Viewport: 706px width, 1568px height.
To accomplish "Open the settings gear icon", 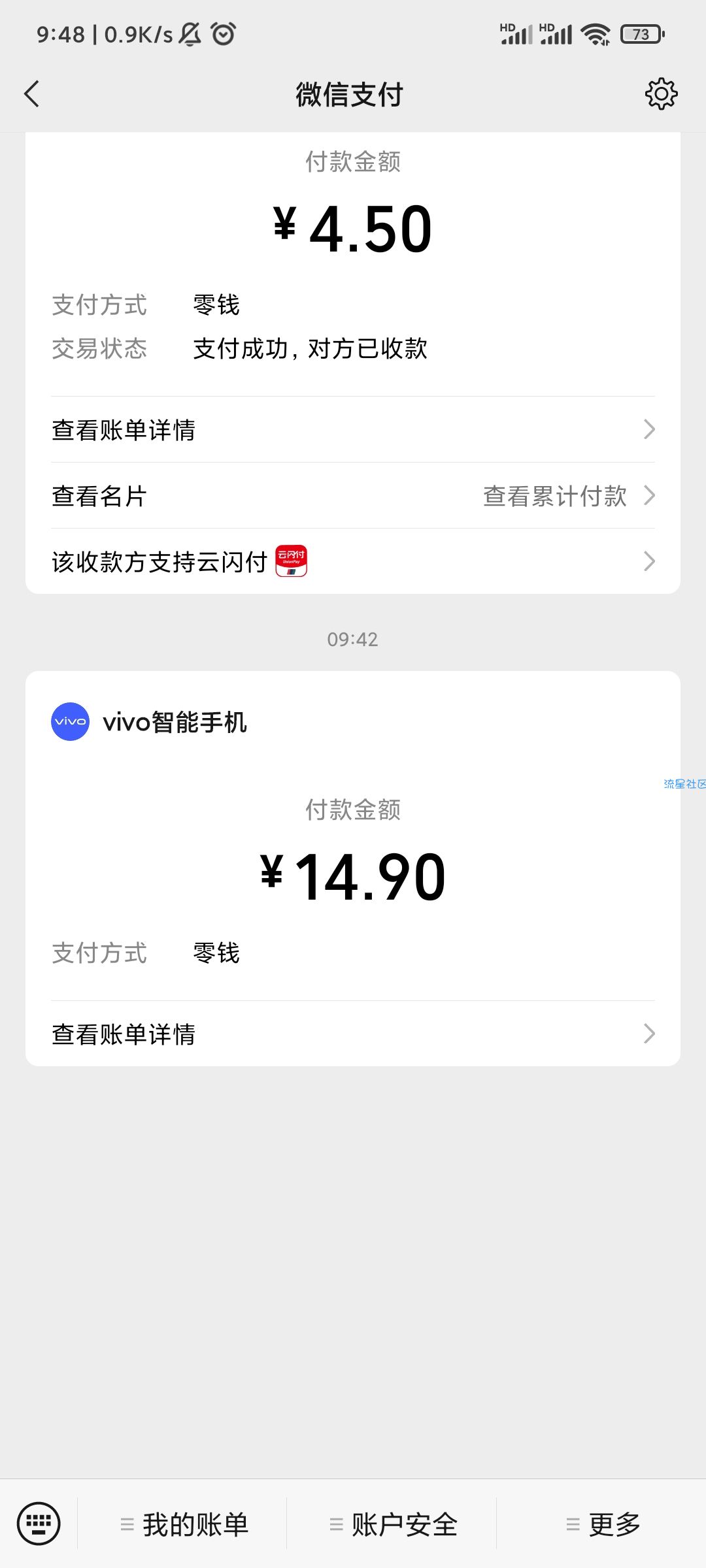I will pos(661,94).
